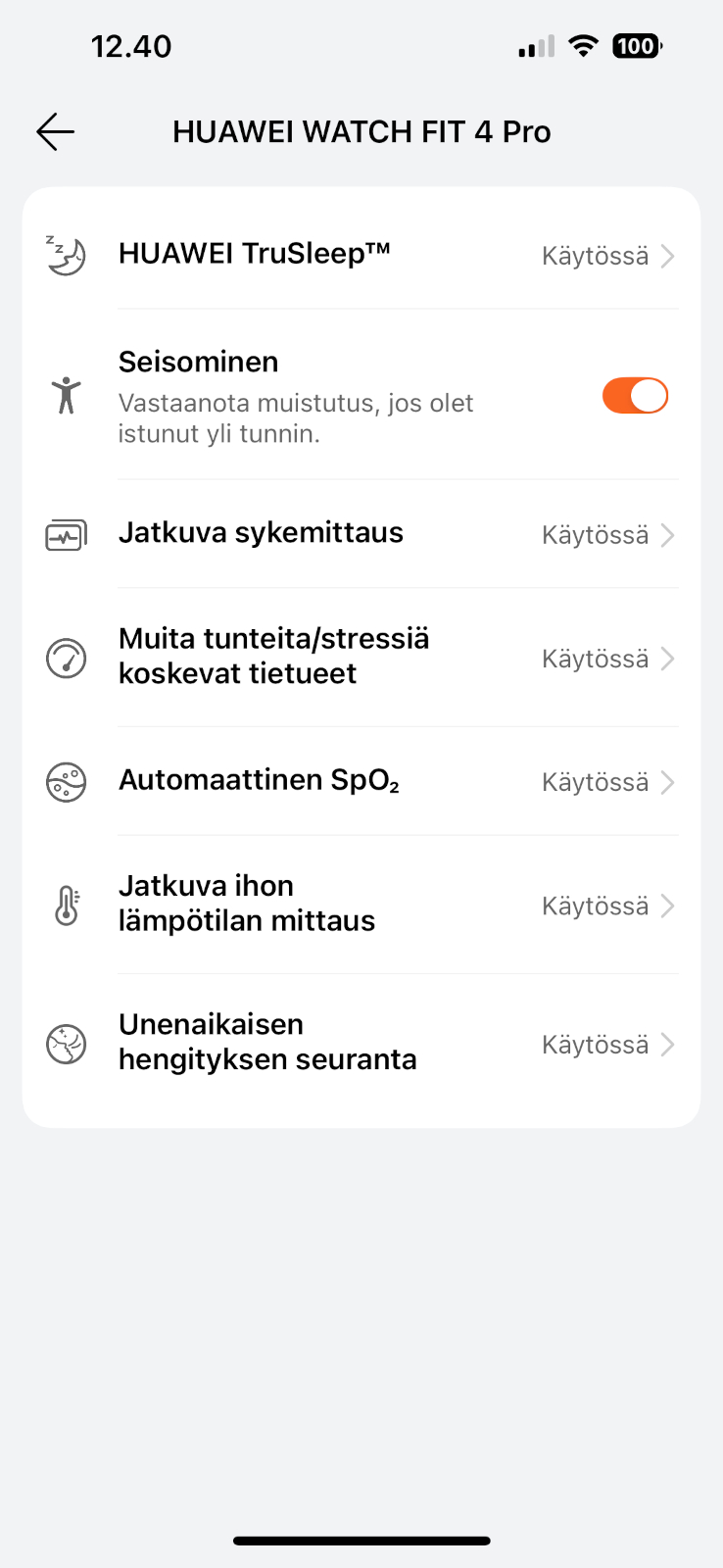The width and height of the screenshot is (723, 1568).
Task: Open Jatkuva ihon lämpötilan mittaus
Action: pyautogui.click(x=361, y=905)
